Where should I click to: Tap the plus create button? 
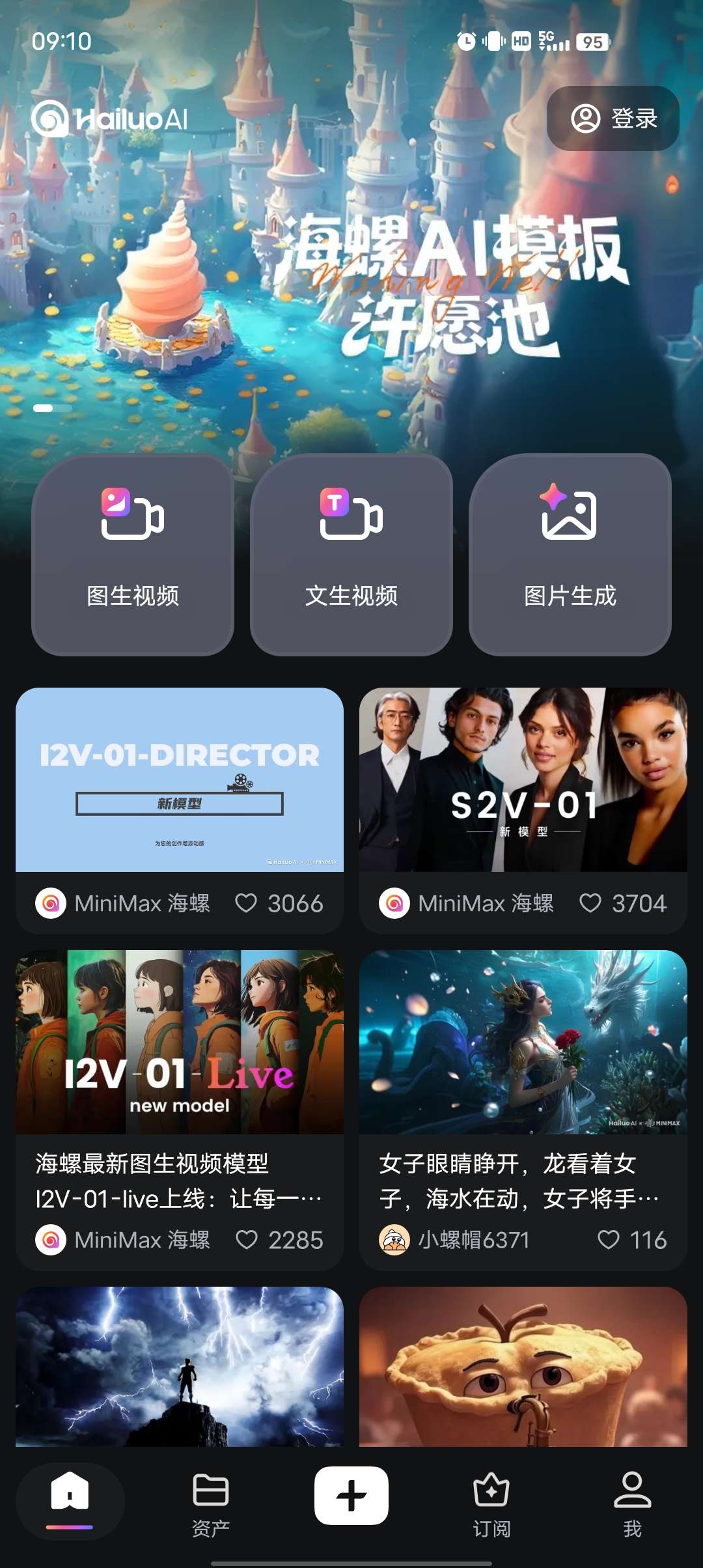[x=351, y=1496]
